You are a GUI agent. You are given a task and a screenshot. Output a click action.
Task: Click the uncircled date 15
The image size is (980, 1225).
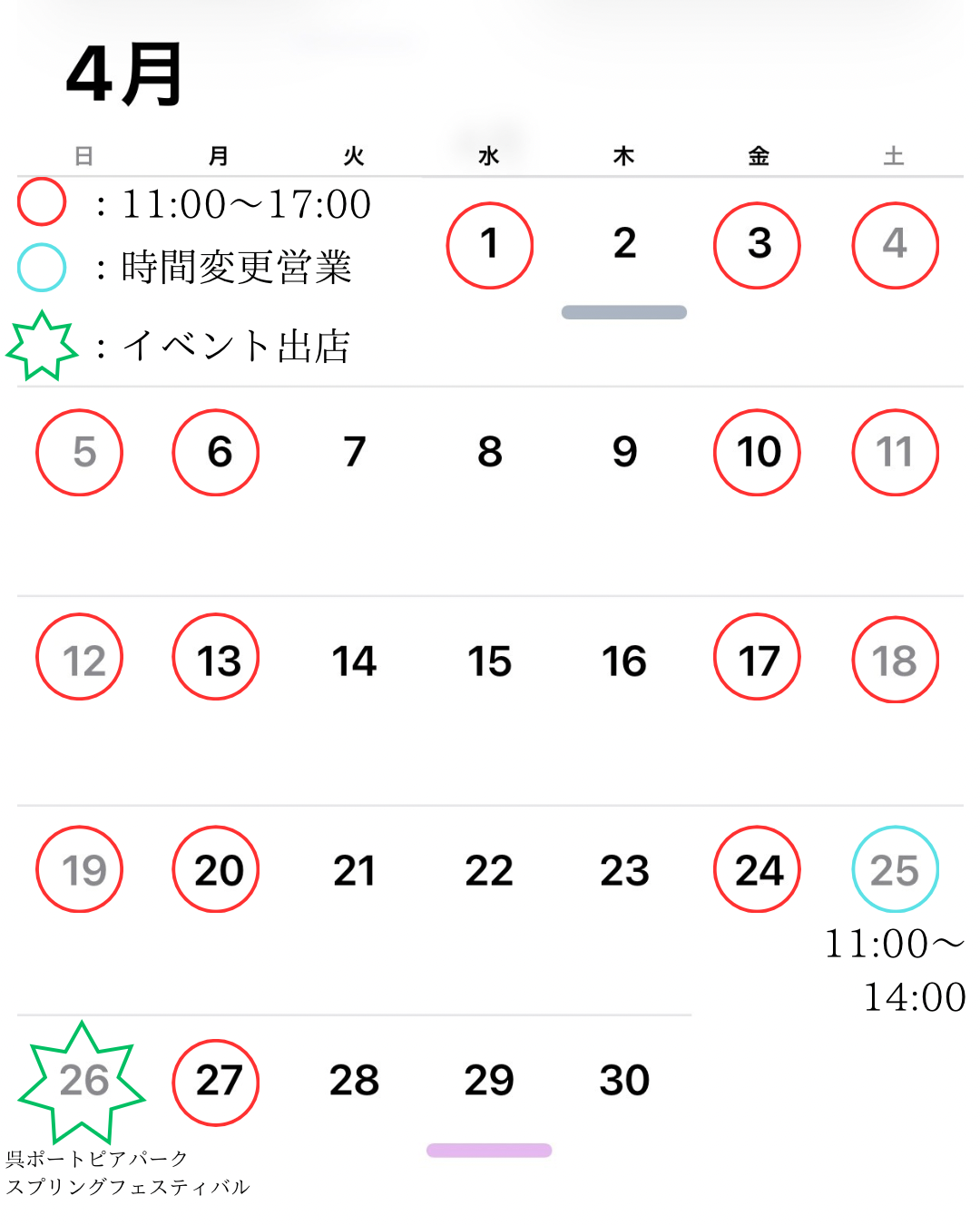pyautogui.click(x=489, y=661)
